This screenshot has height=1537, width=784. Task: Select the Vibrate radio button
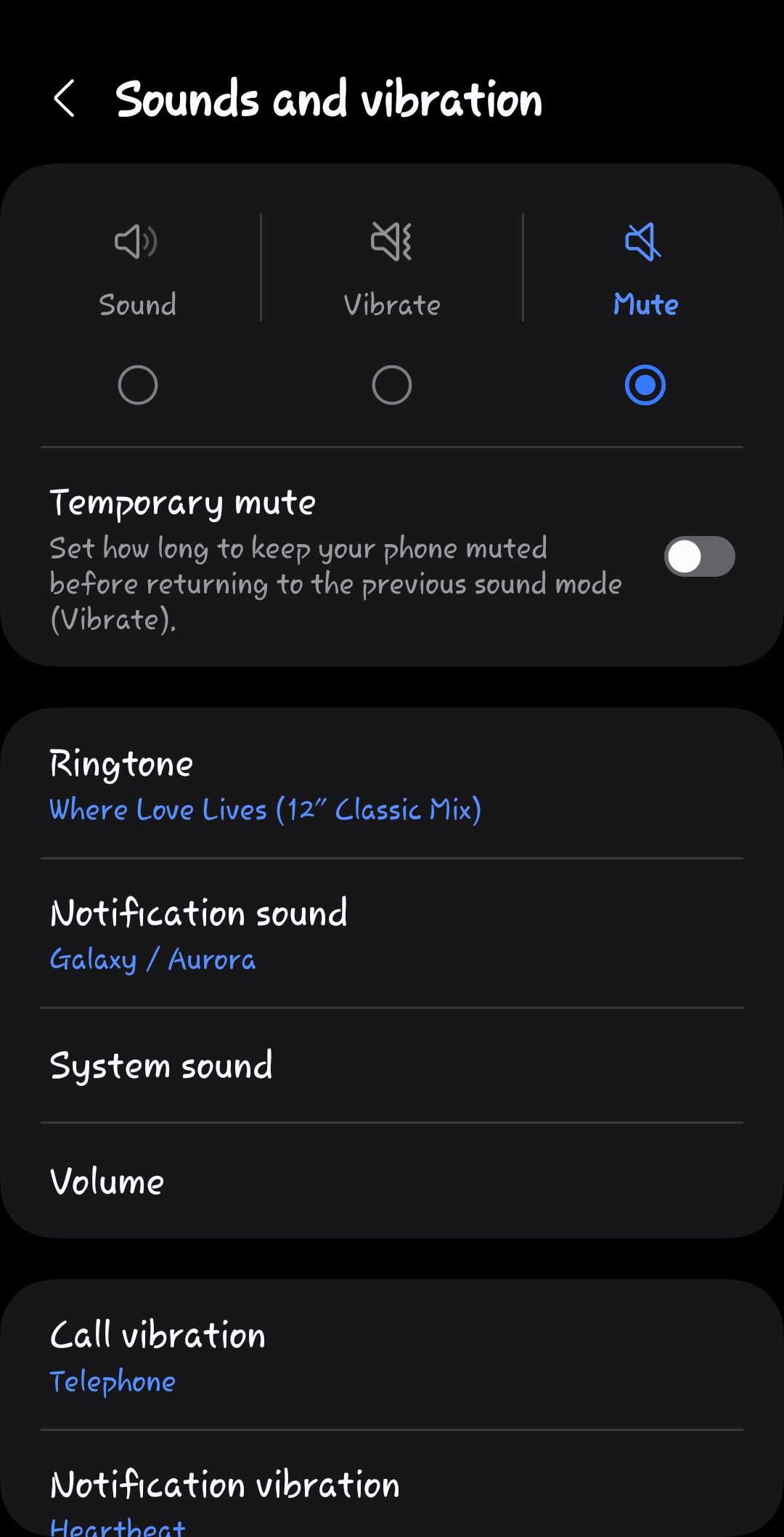tap(392, 385)
